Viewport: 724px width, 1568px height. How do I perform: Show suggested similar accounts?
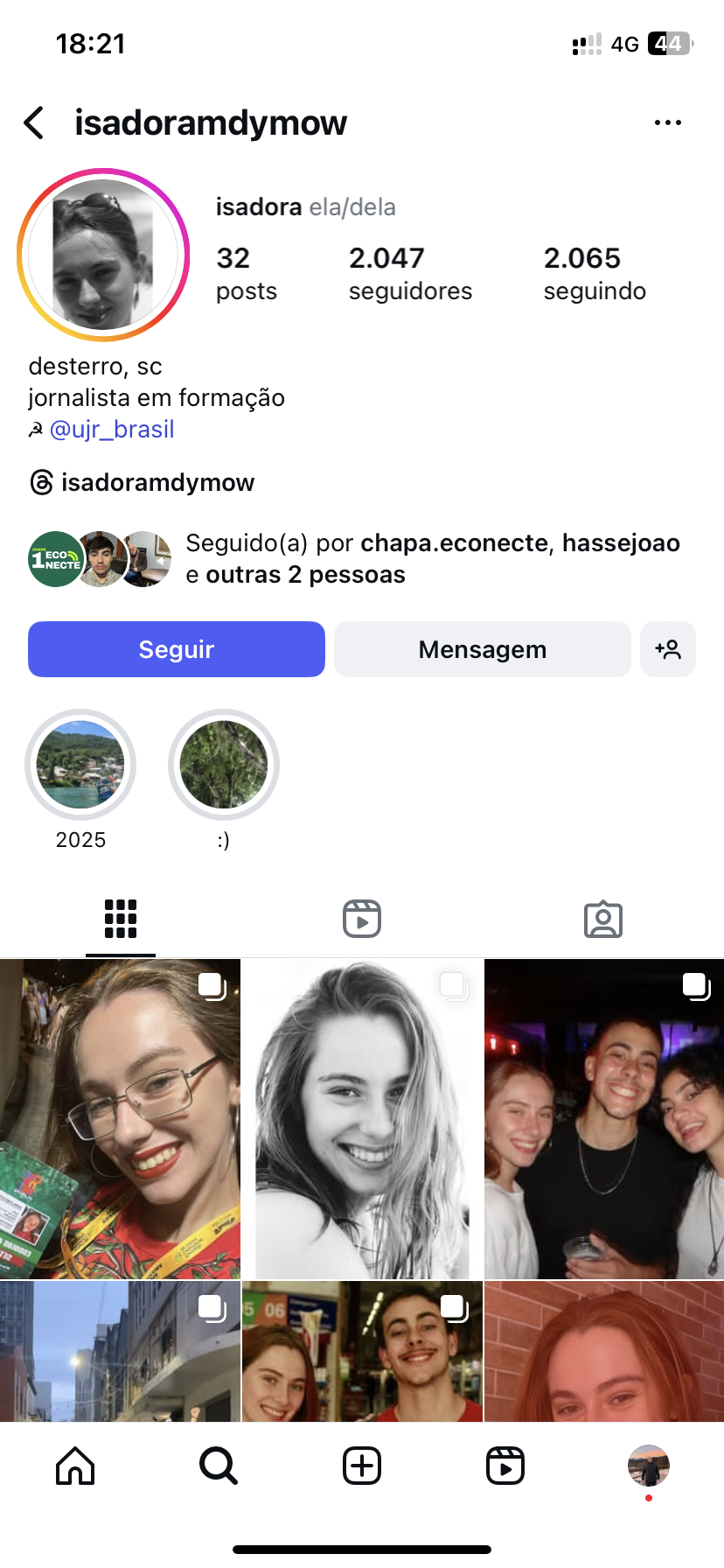[668, 649]
